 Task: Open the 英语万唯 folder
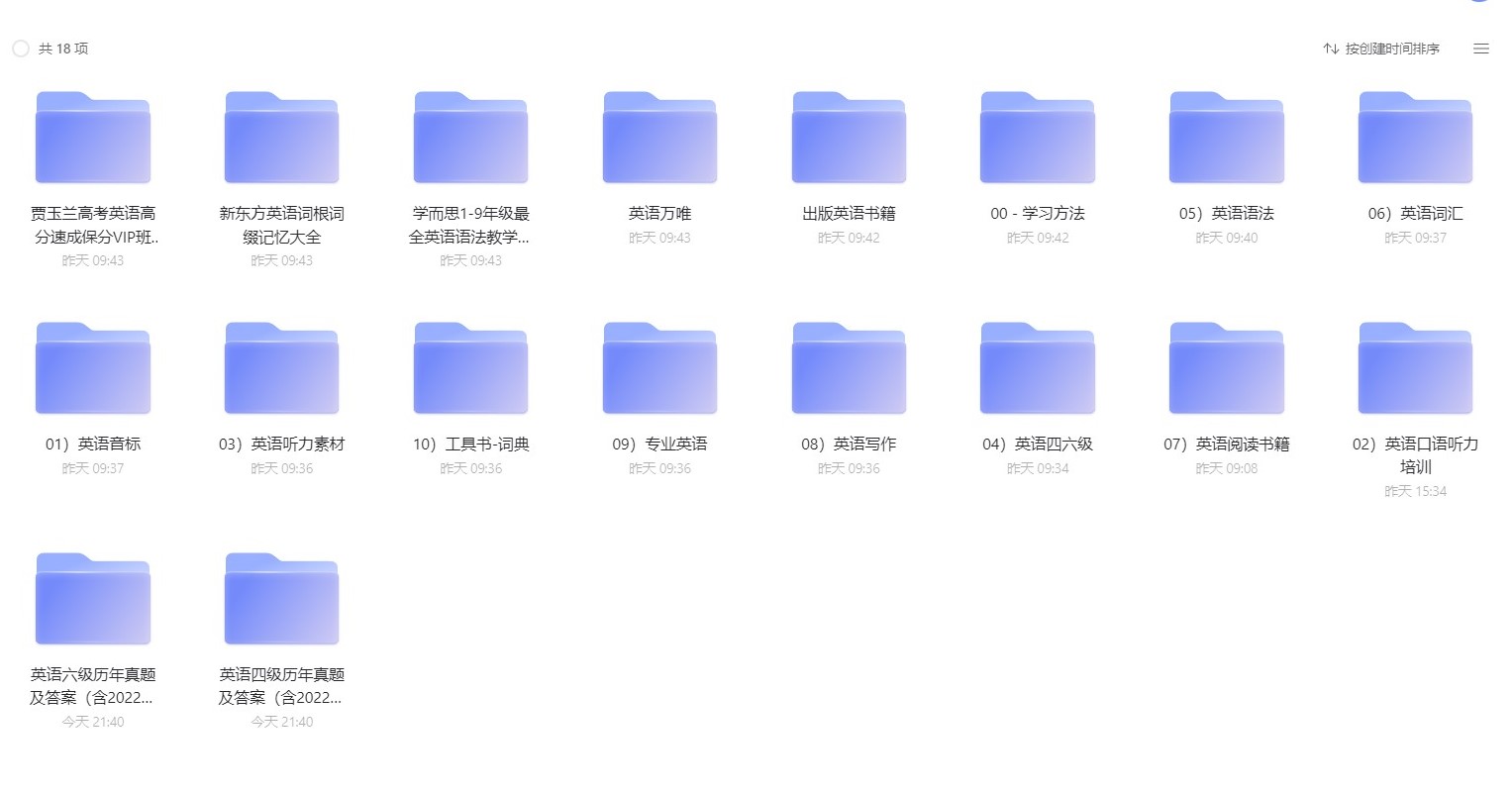[x=659, y=139]
